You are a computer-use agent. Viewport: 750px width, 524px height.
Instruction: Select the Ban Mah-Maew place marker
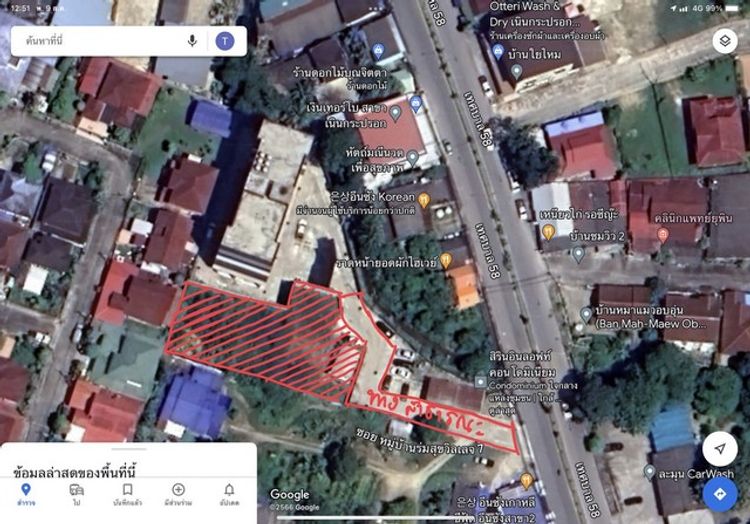tap(586, 315)
